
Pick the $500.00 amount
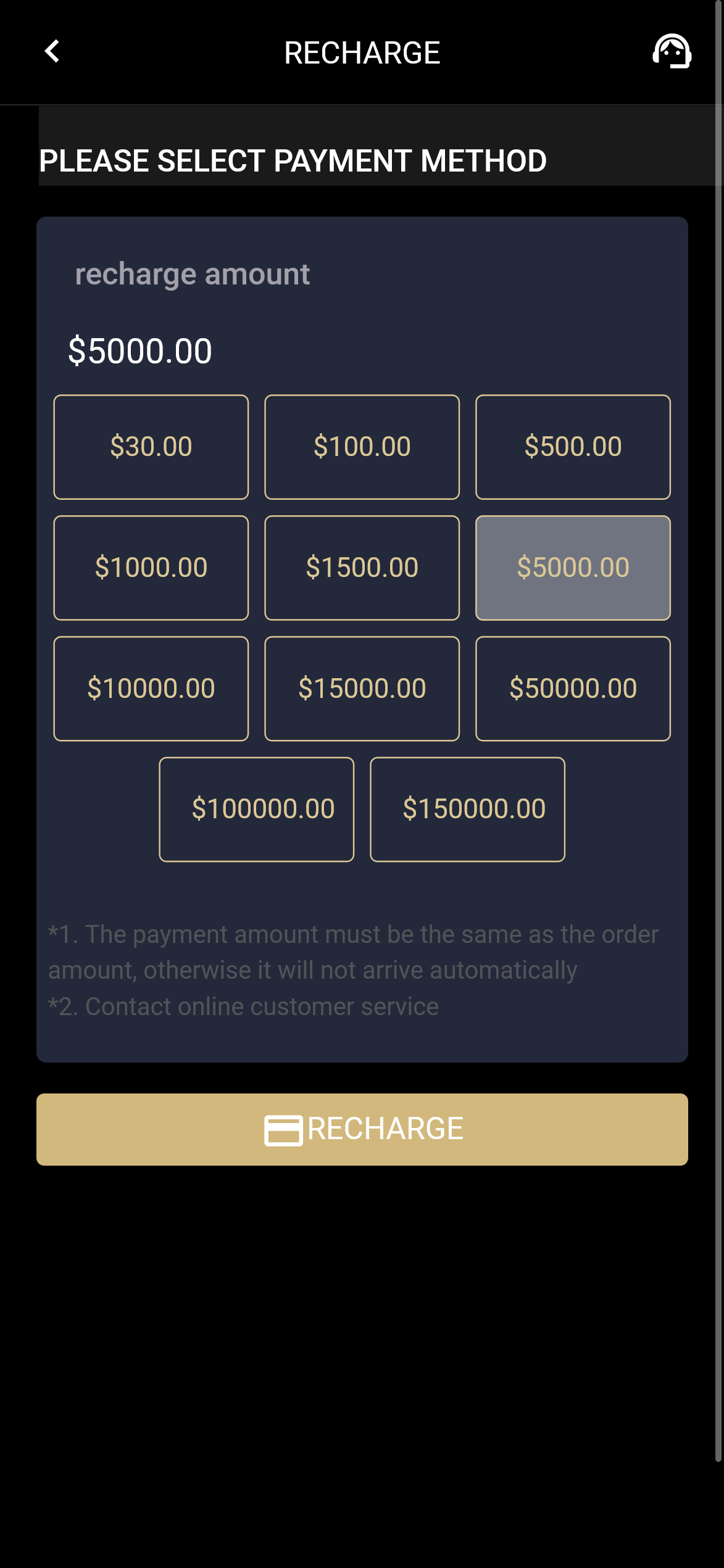point(573,447)
